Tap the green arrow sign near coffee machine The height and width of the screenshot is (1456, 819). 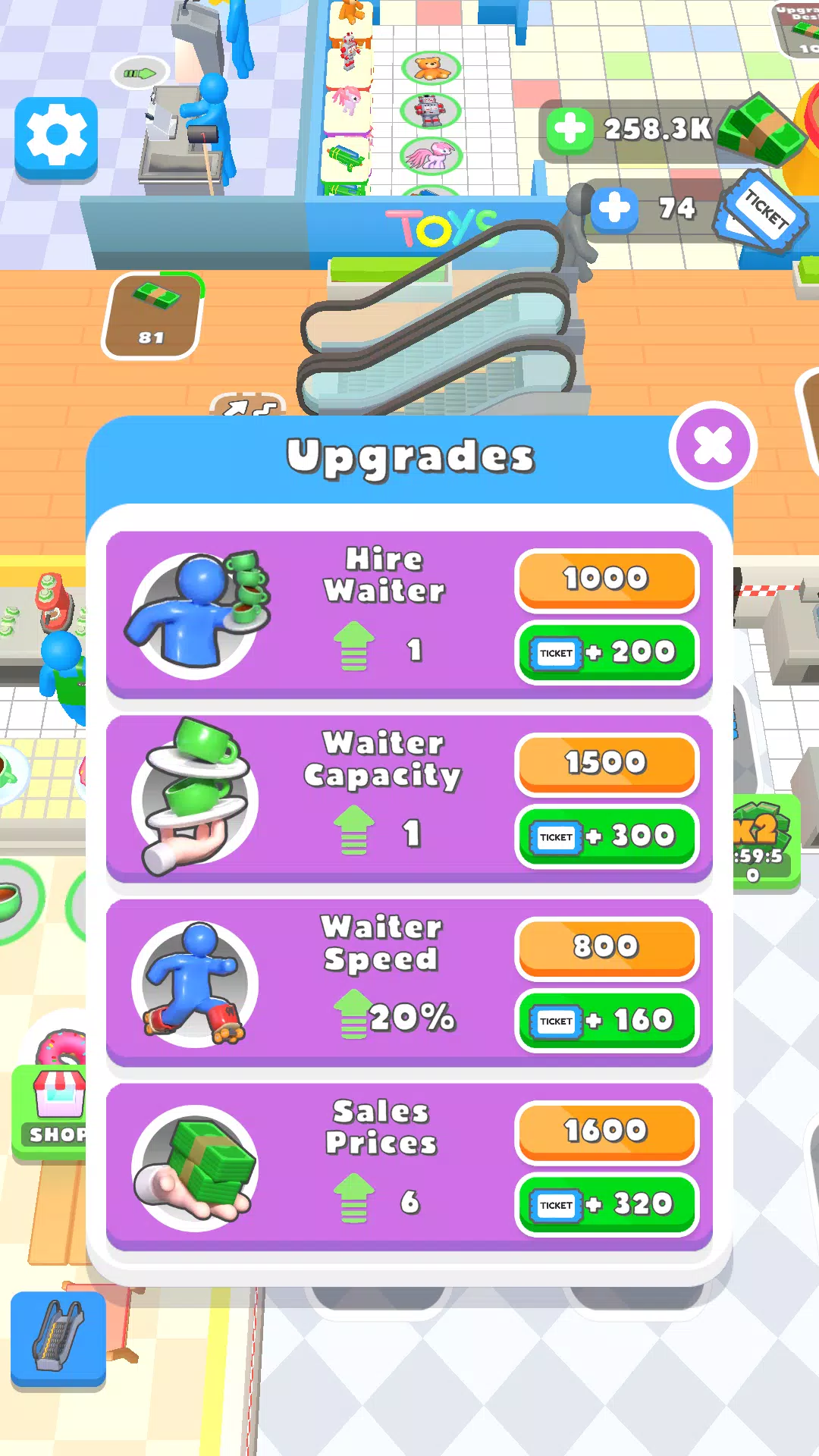pyautogui.click(x=139, y=73)
